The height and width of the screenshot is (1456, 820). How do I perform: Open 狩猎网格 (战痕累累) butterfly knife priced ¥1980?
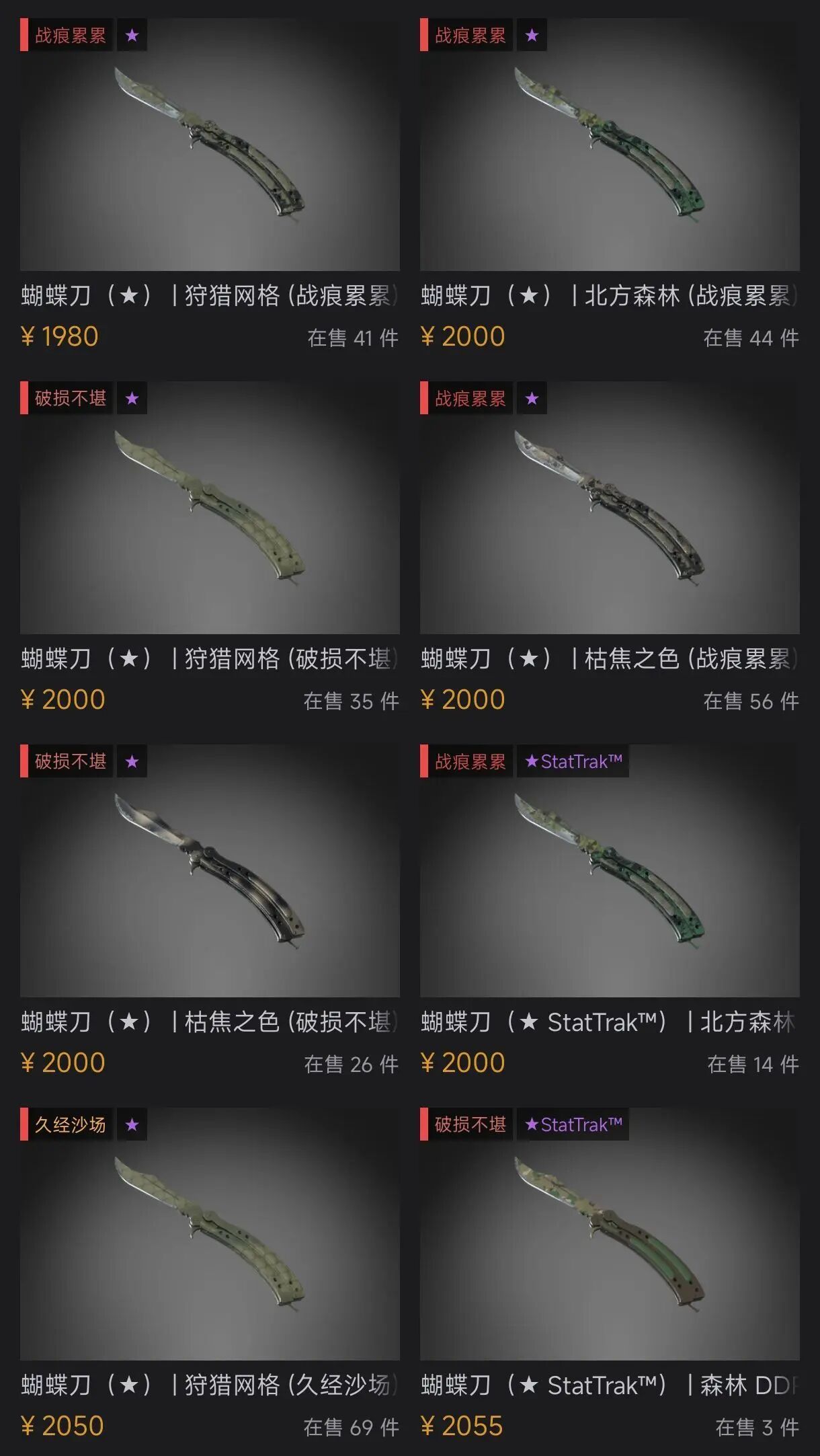click(210, 145)
